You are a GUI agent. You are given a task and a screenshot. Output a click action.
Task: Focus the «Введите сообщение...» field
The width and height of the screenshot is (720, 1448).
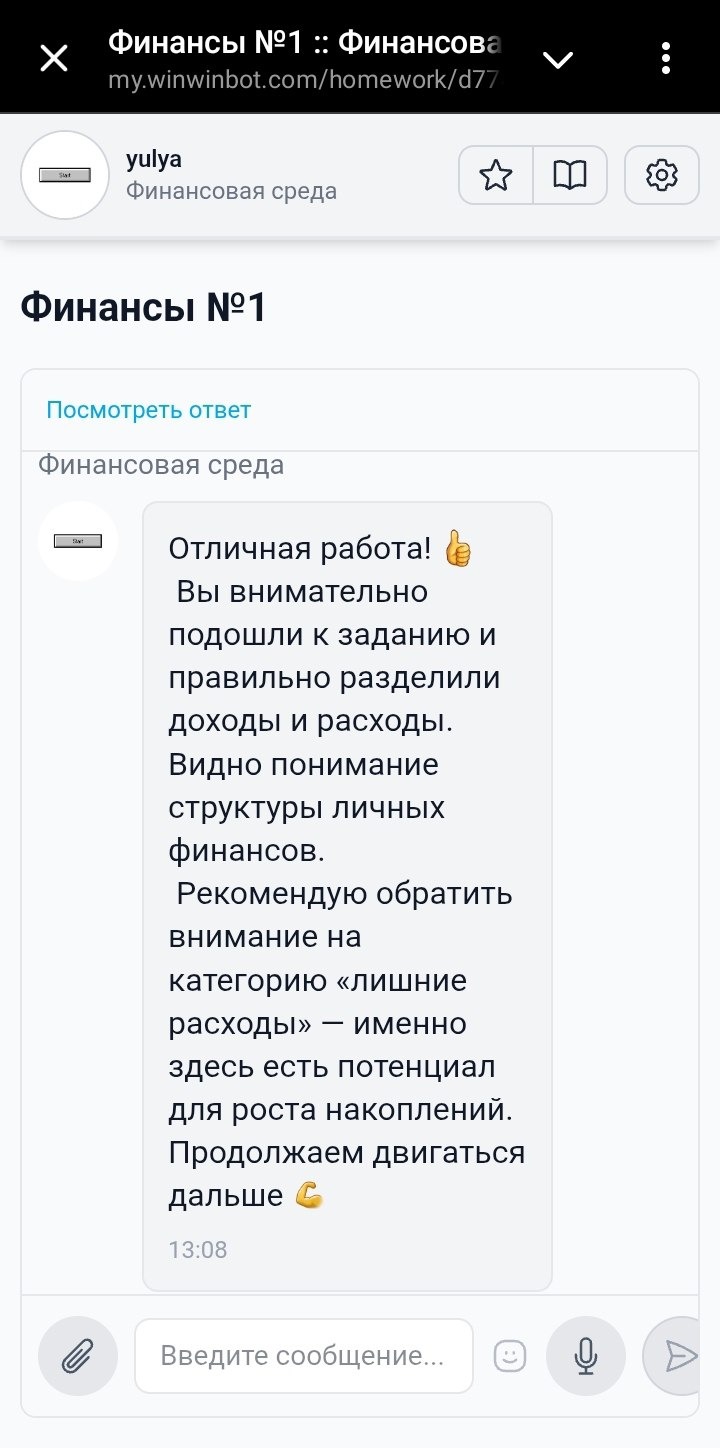303,1356
